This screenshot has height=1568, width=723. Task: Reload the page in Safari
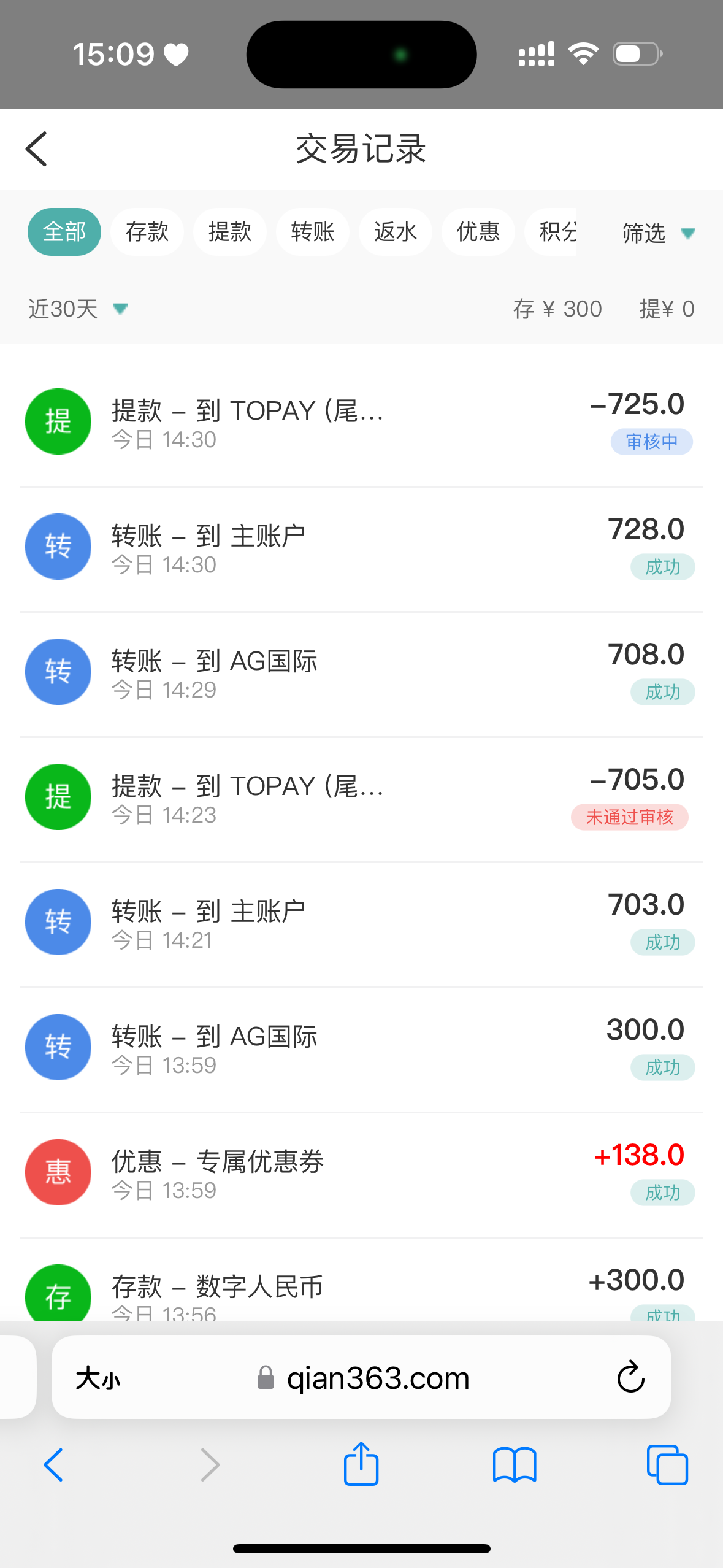[x=630, y=1377]
